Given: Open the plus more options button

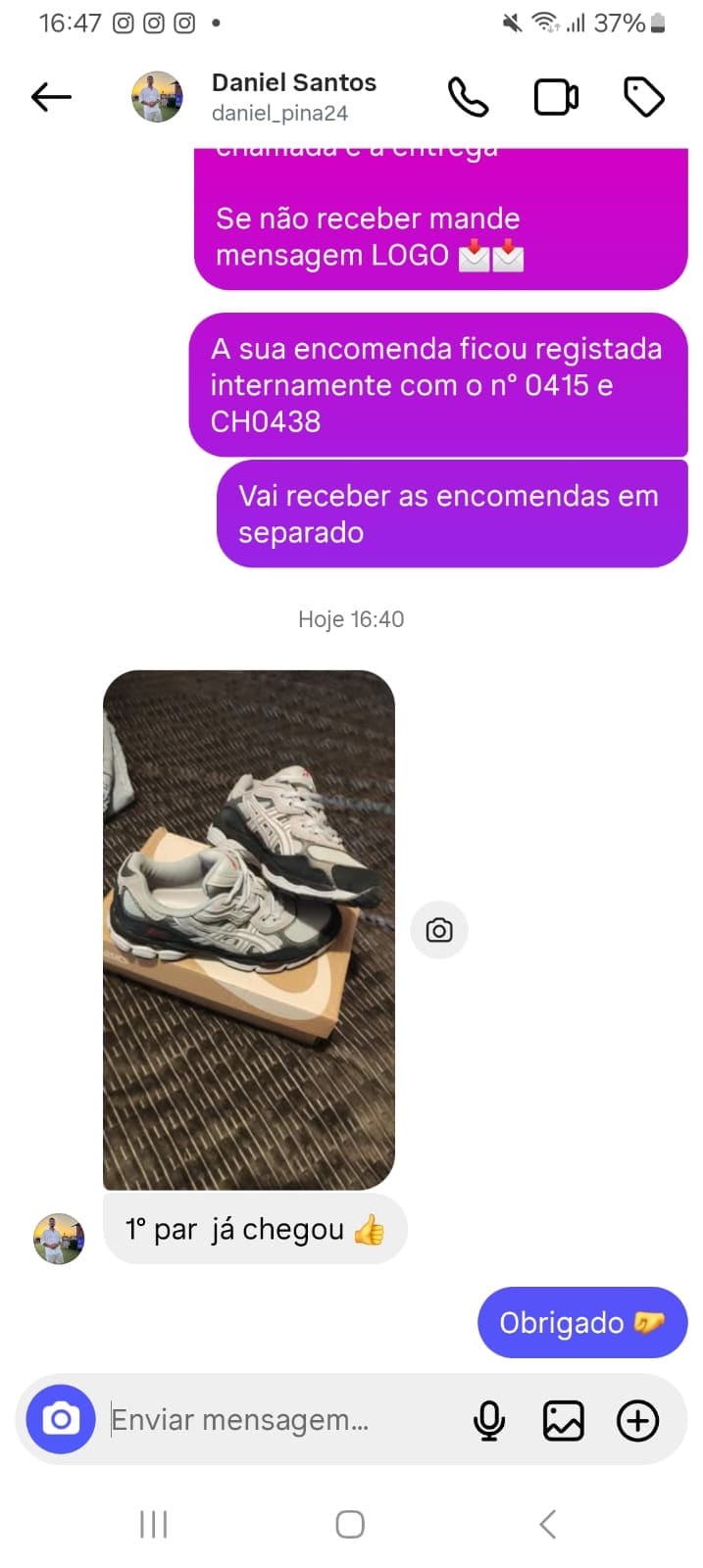Looking at the screenshot, I should [637, 1420].
